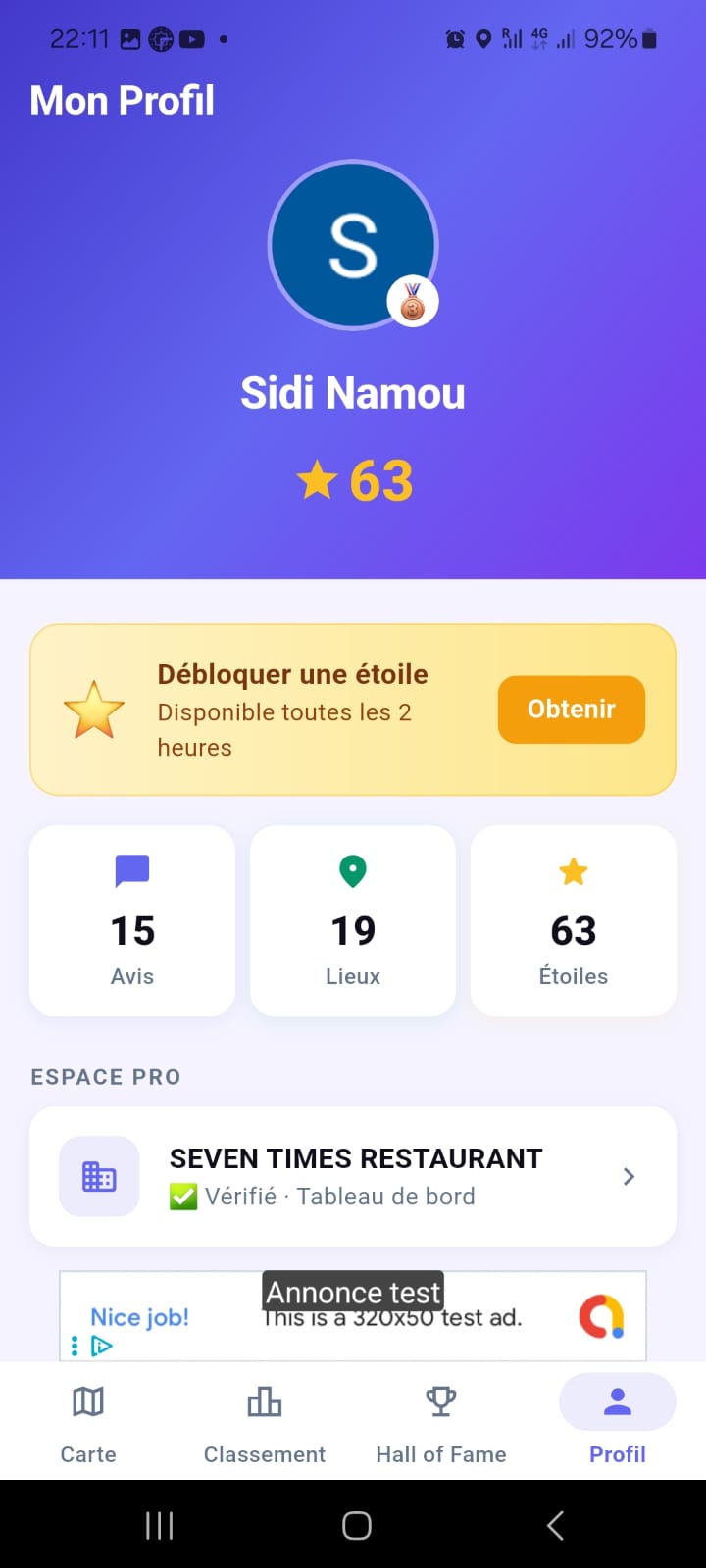Switch to the Carte tab
706x1568 pixels.
[88, 1421]
